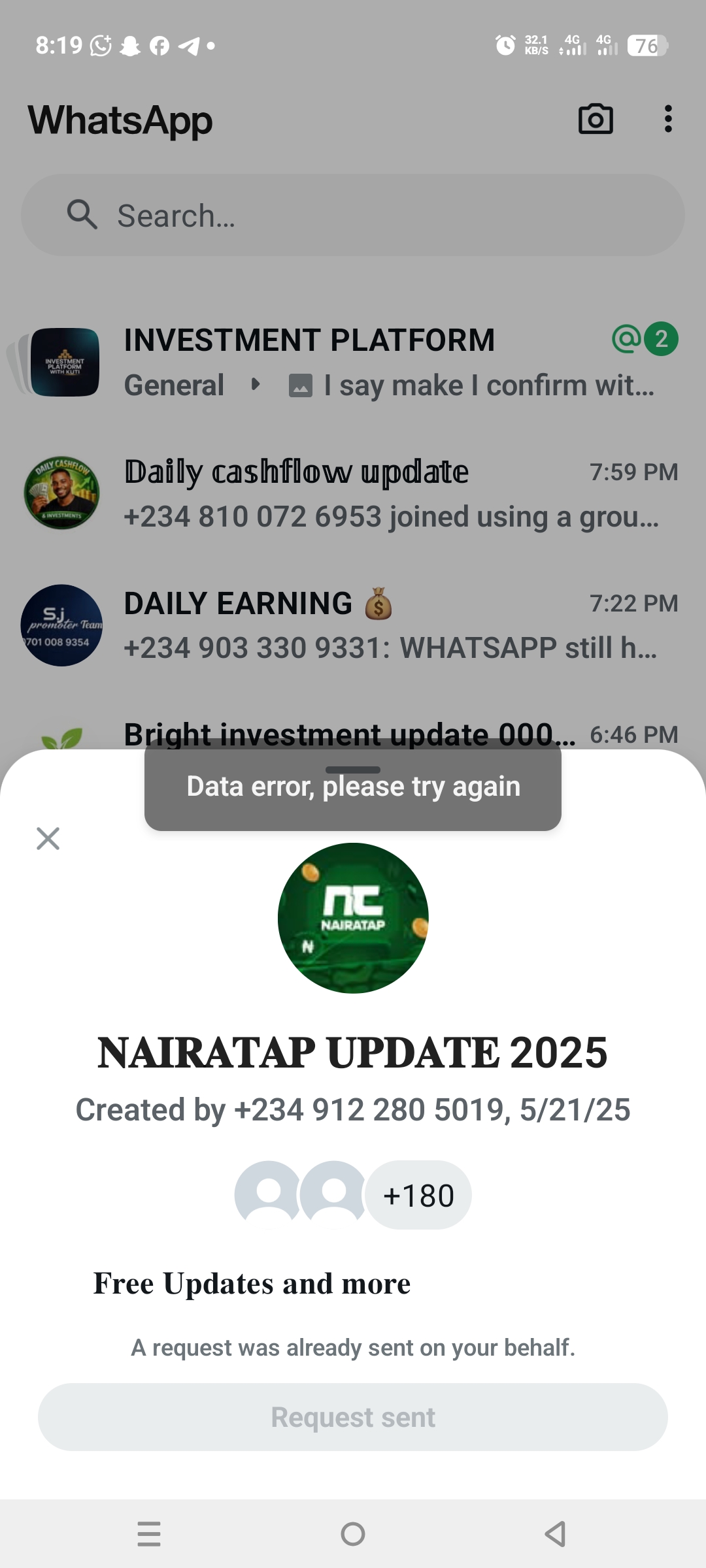
Task: Tap the Request sent button
Action: pos(353,1417)
